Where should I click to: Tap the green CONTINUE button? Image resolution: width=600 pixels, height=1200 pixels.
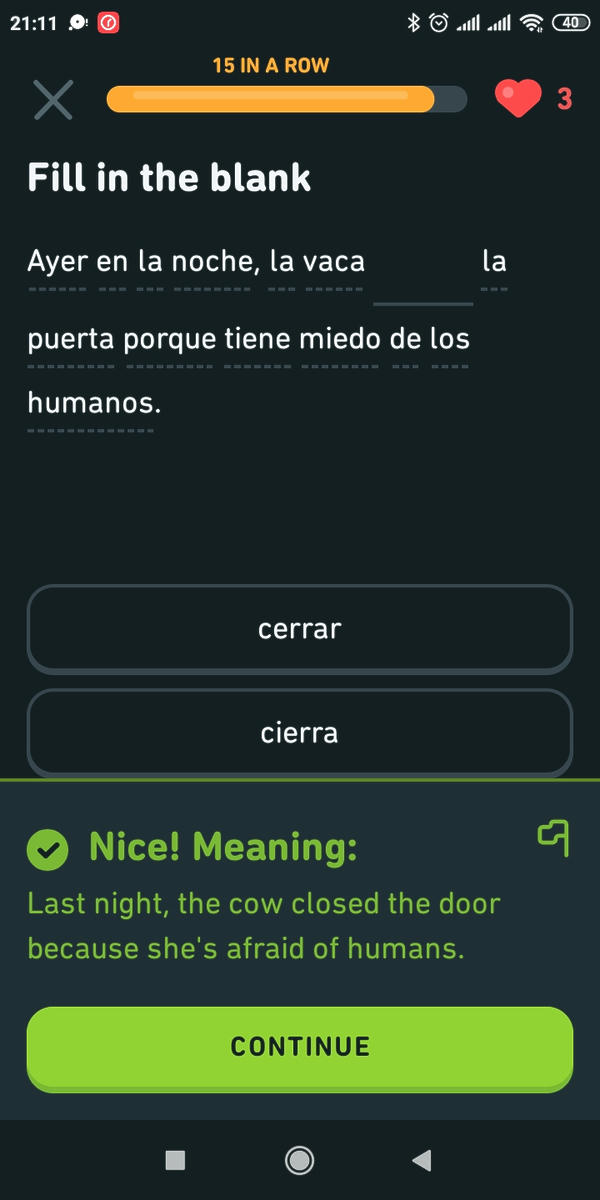[300, 1047]
